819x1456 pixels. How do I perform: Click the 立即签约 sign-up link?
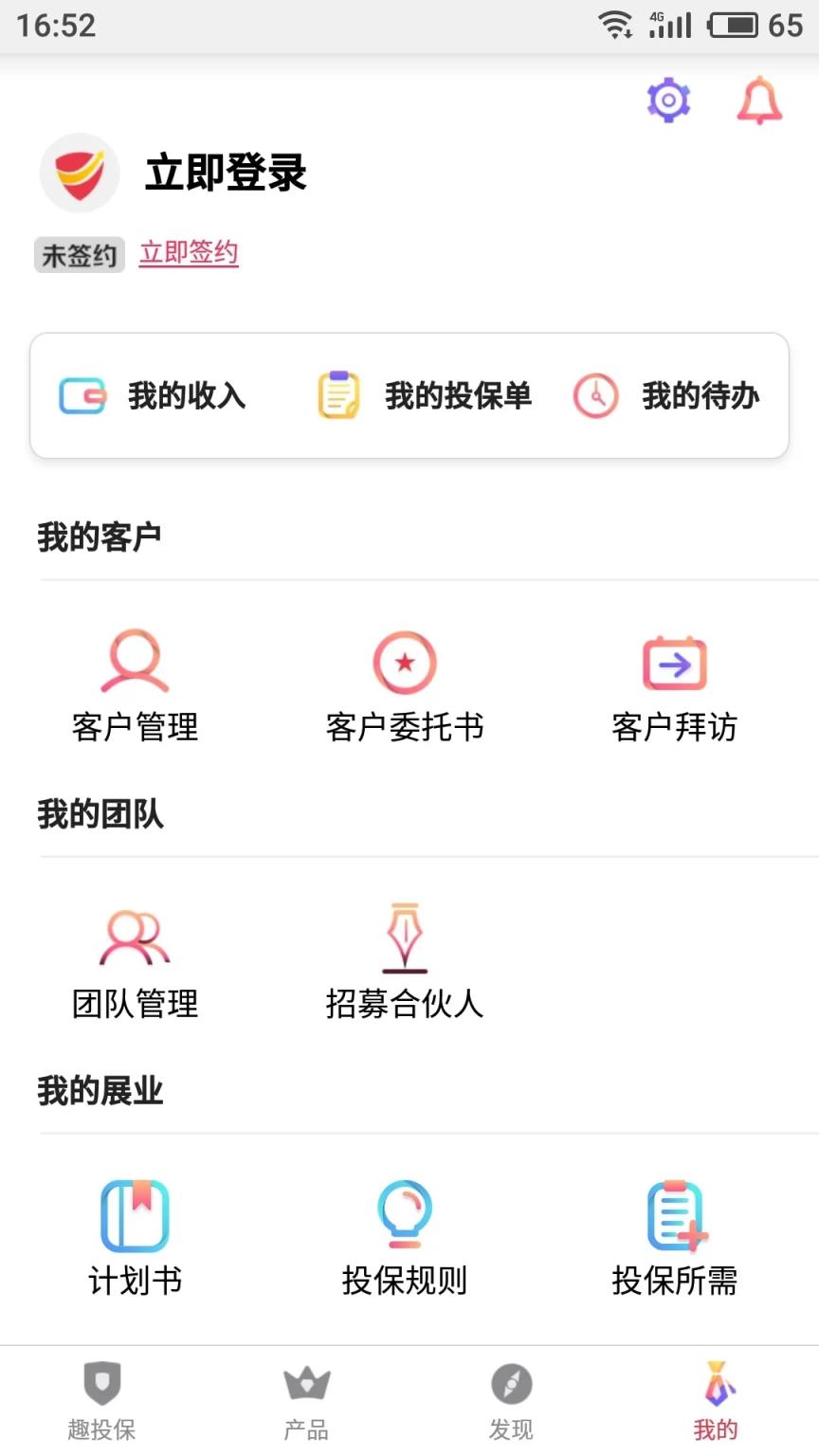pyautogui.click(x=188, y=253)
